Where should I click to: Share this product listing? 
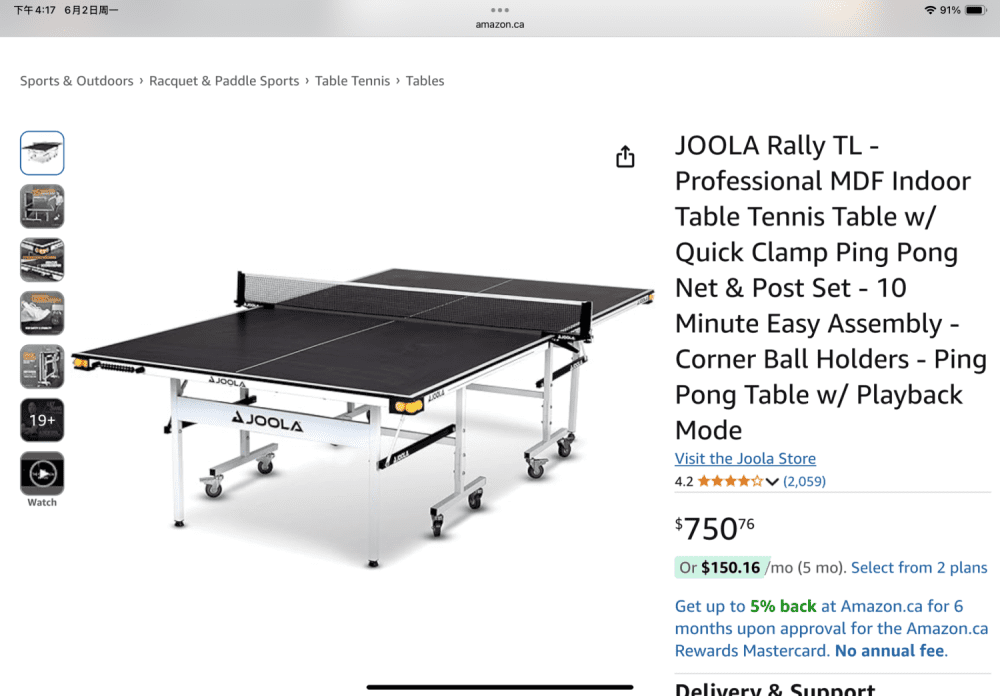click(x=625, y=157)
